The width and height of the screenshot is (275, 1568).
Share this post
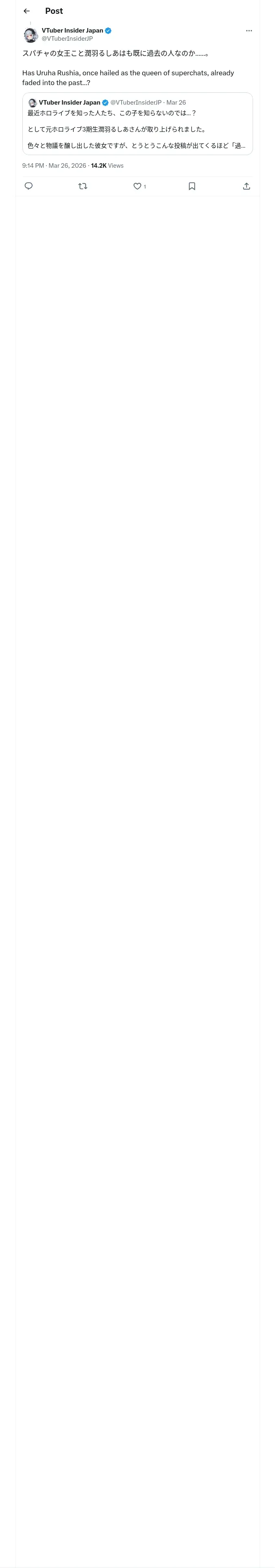point(246,186)
